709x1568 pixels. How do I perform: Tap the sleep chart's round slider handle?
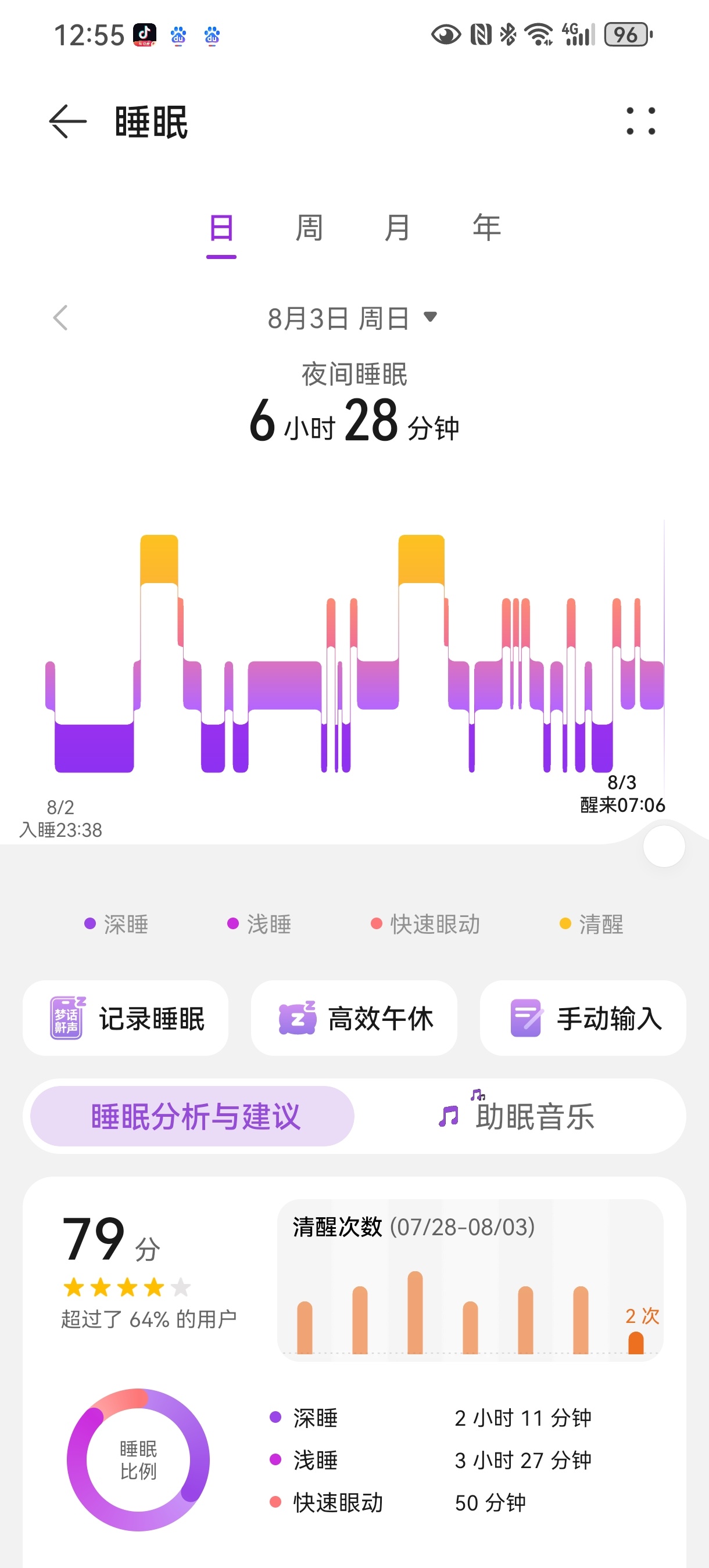click(x=664, y=846)
